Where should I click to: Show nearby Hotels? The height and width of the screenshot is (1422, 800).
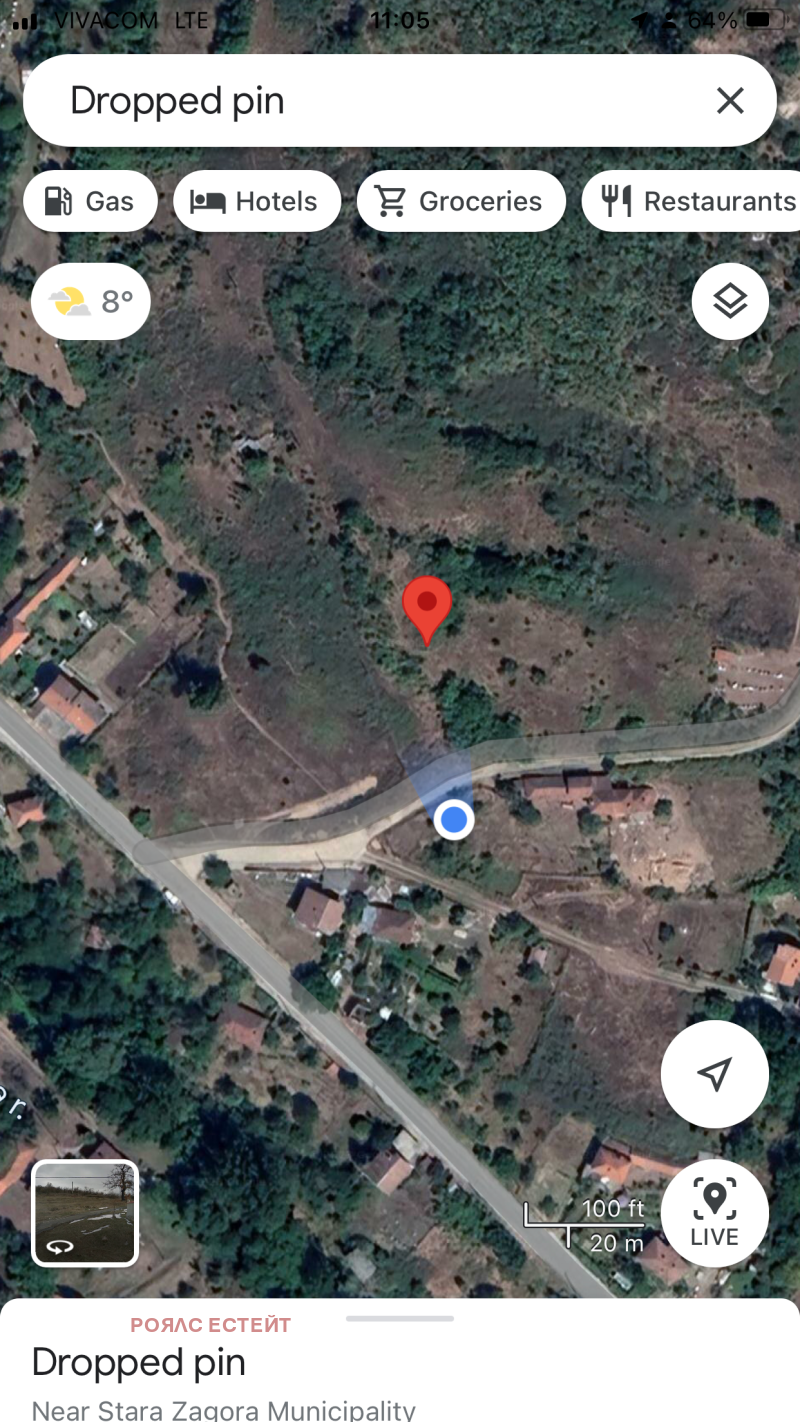(256, 201)
